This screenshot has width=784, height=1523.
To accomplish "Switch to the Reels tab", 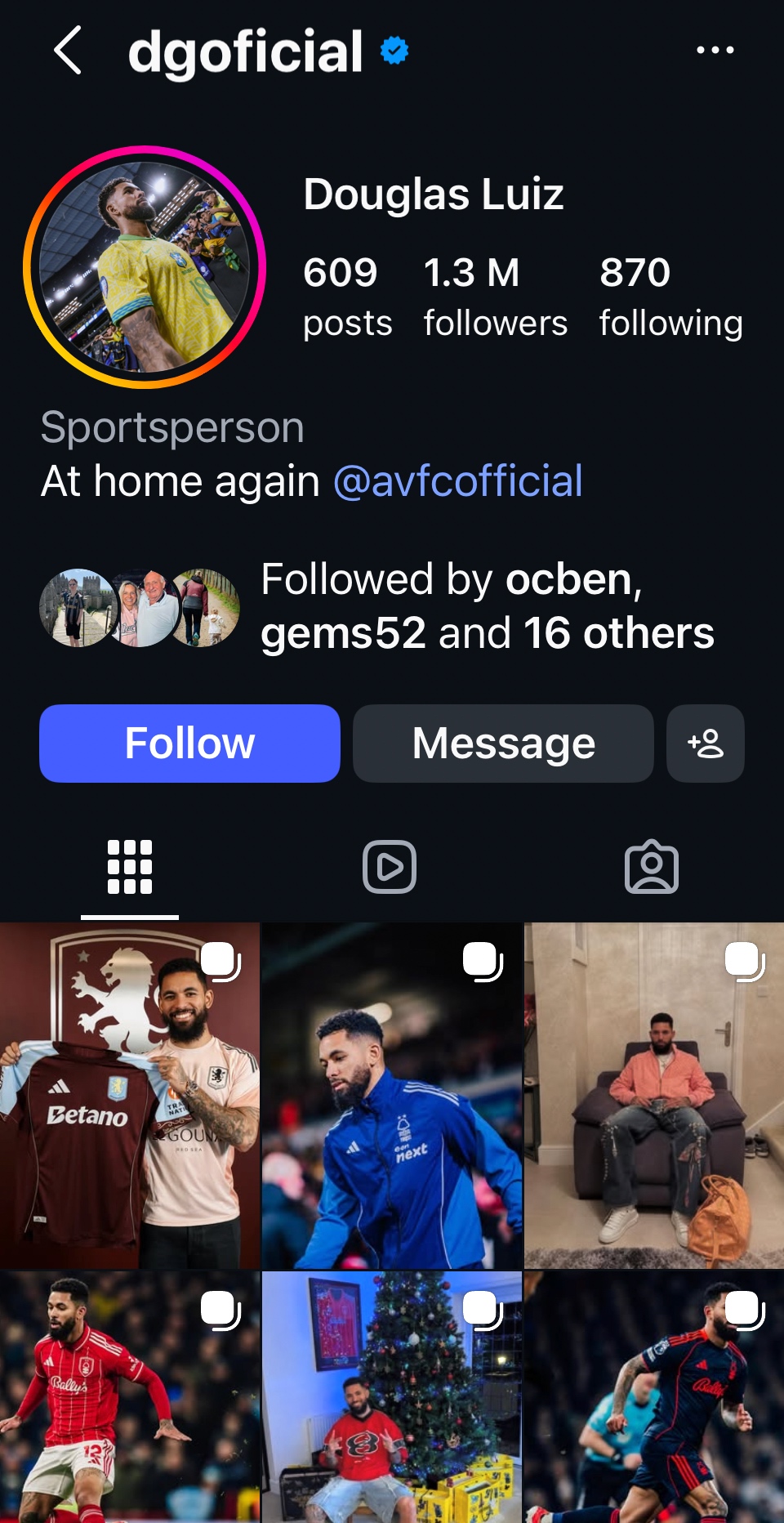I will (390, 867).
